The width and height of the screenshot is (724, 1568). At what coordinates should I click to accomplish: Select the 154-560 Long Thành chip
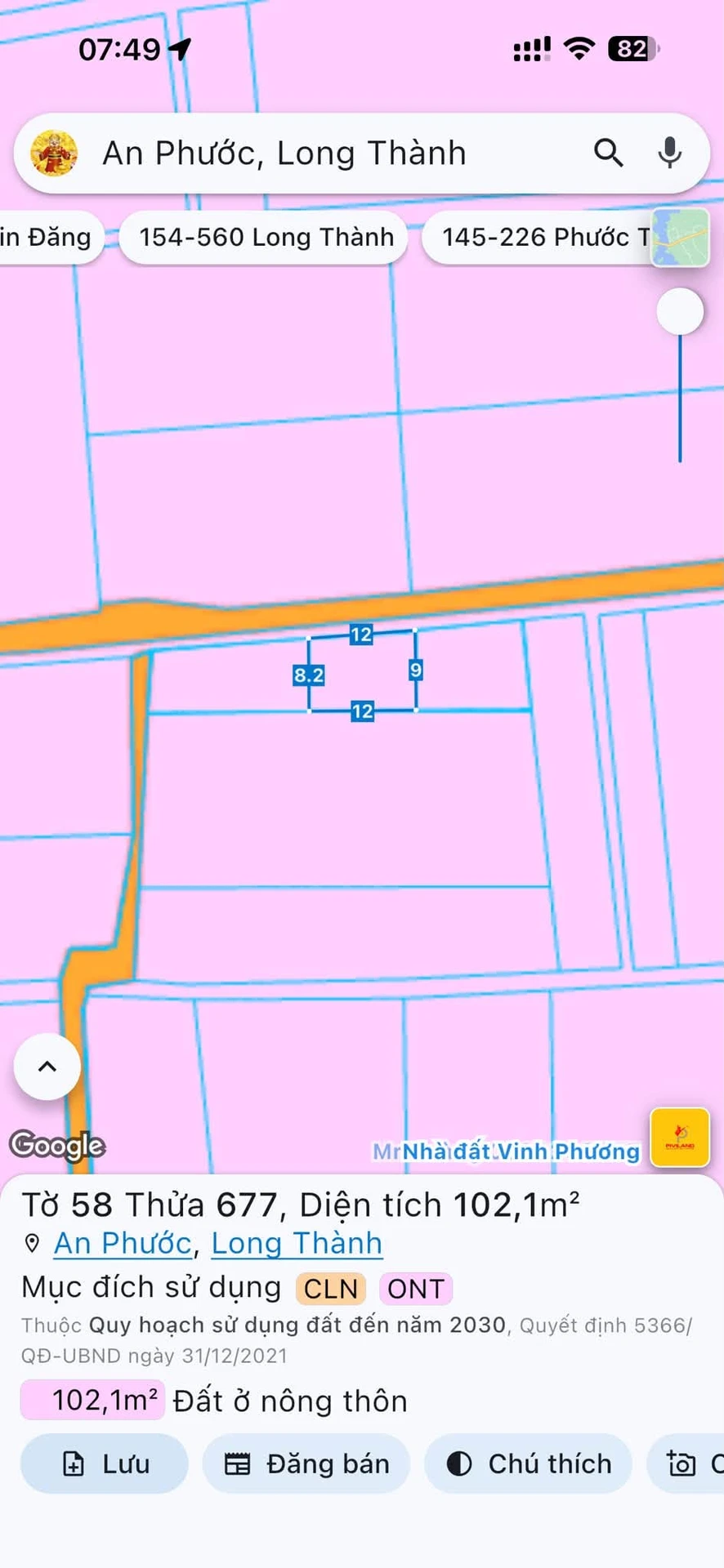[x=264, y=238]
